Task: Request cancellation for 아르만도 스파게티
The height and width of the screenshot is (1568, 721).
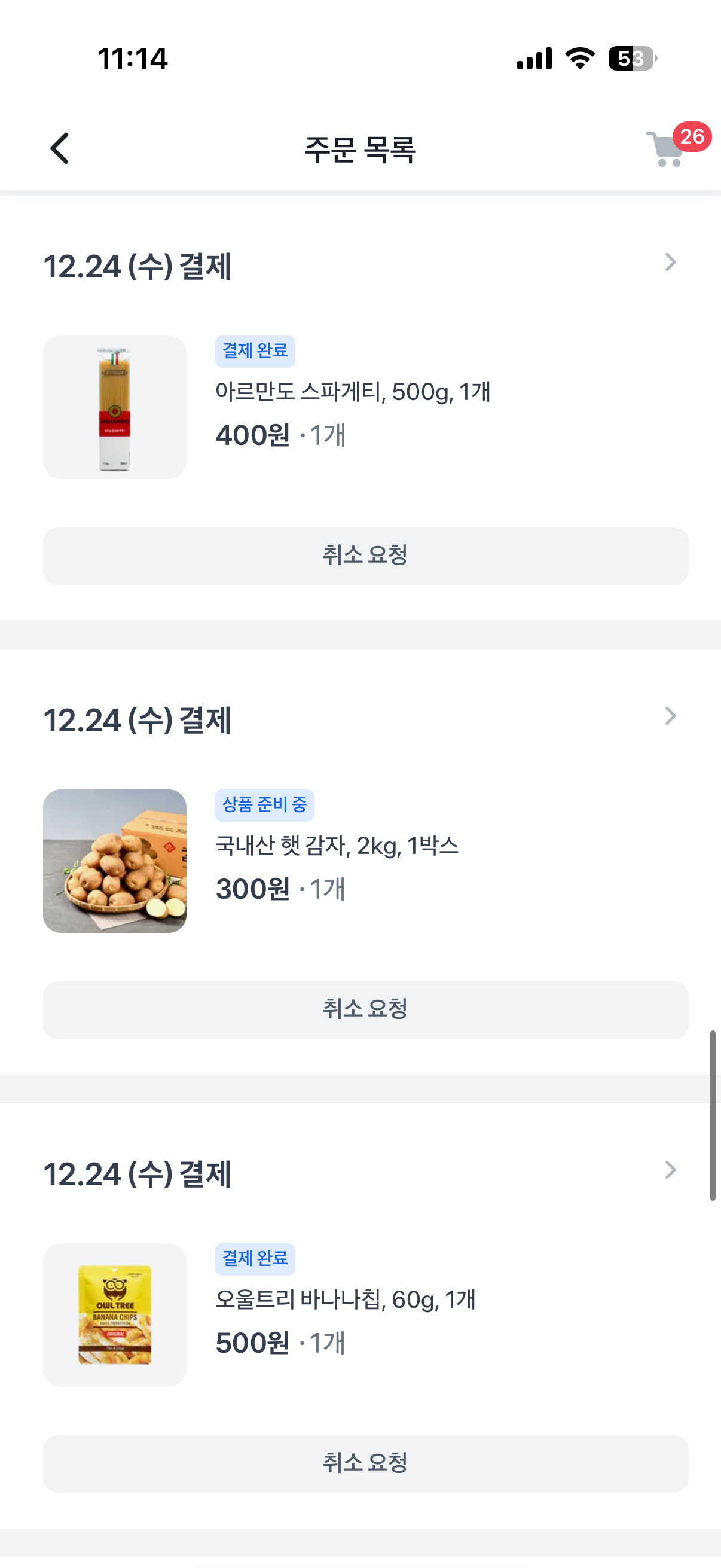Action: (x=365, y=556)
